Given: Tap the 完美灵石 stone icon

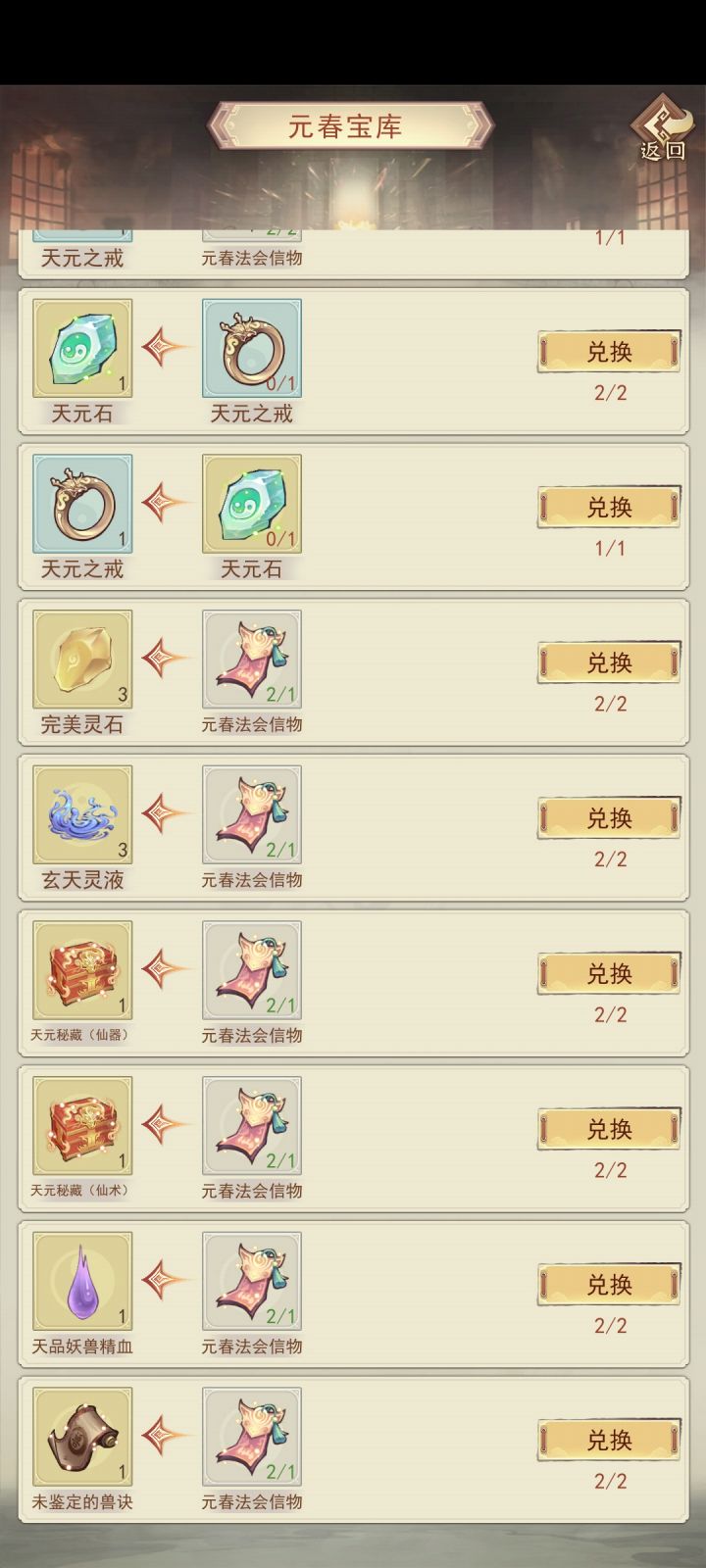Looking at the screenshot, I should click(x=81, y=659).
